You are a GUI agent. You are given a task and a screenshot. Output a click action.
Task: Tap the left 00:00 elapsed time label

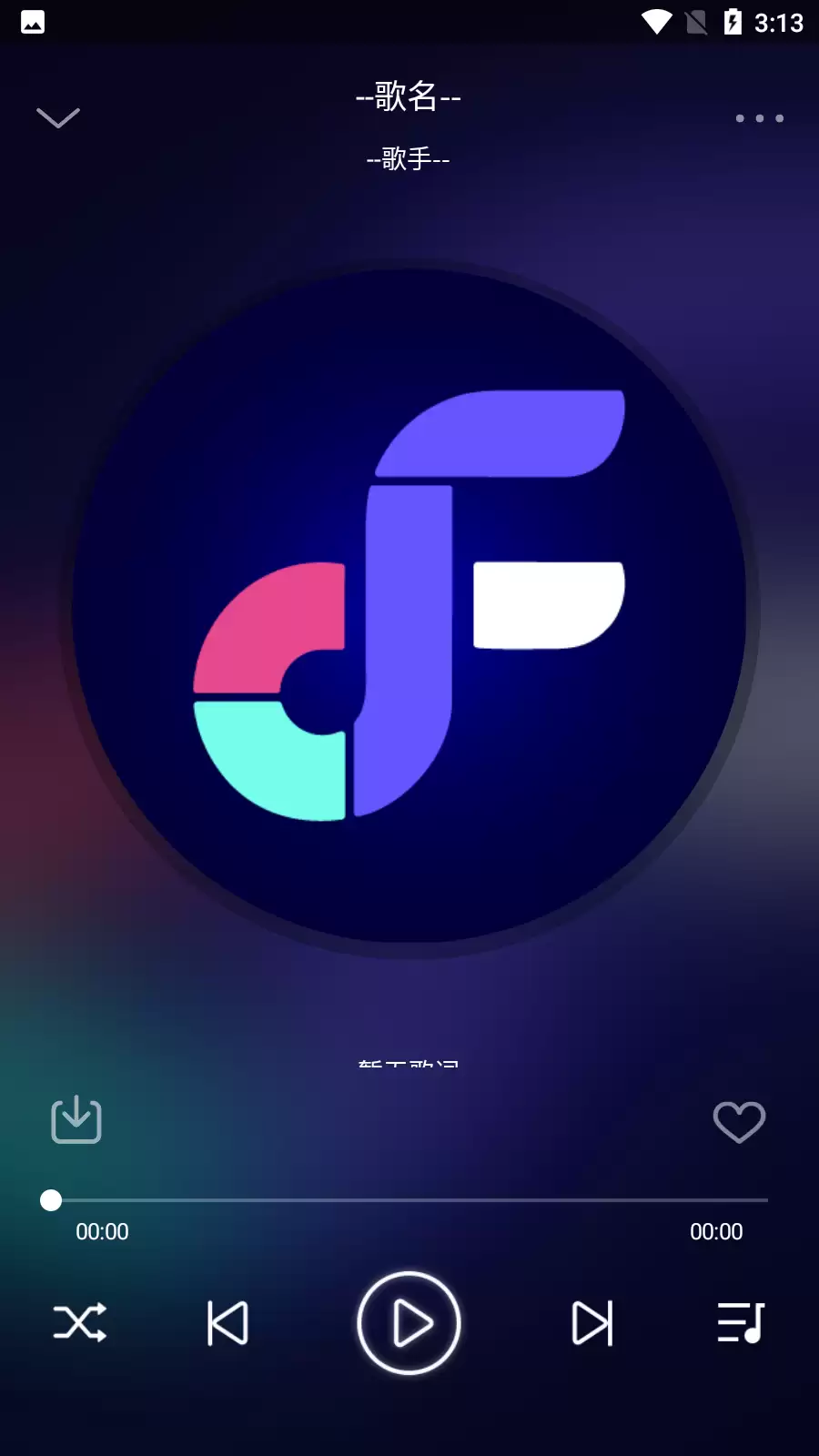(103, 1231)
